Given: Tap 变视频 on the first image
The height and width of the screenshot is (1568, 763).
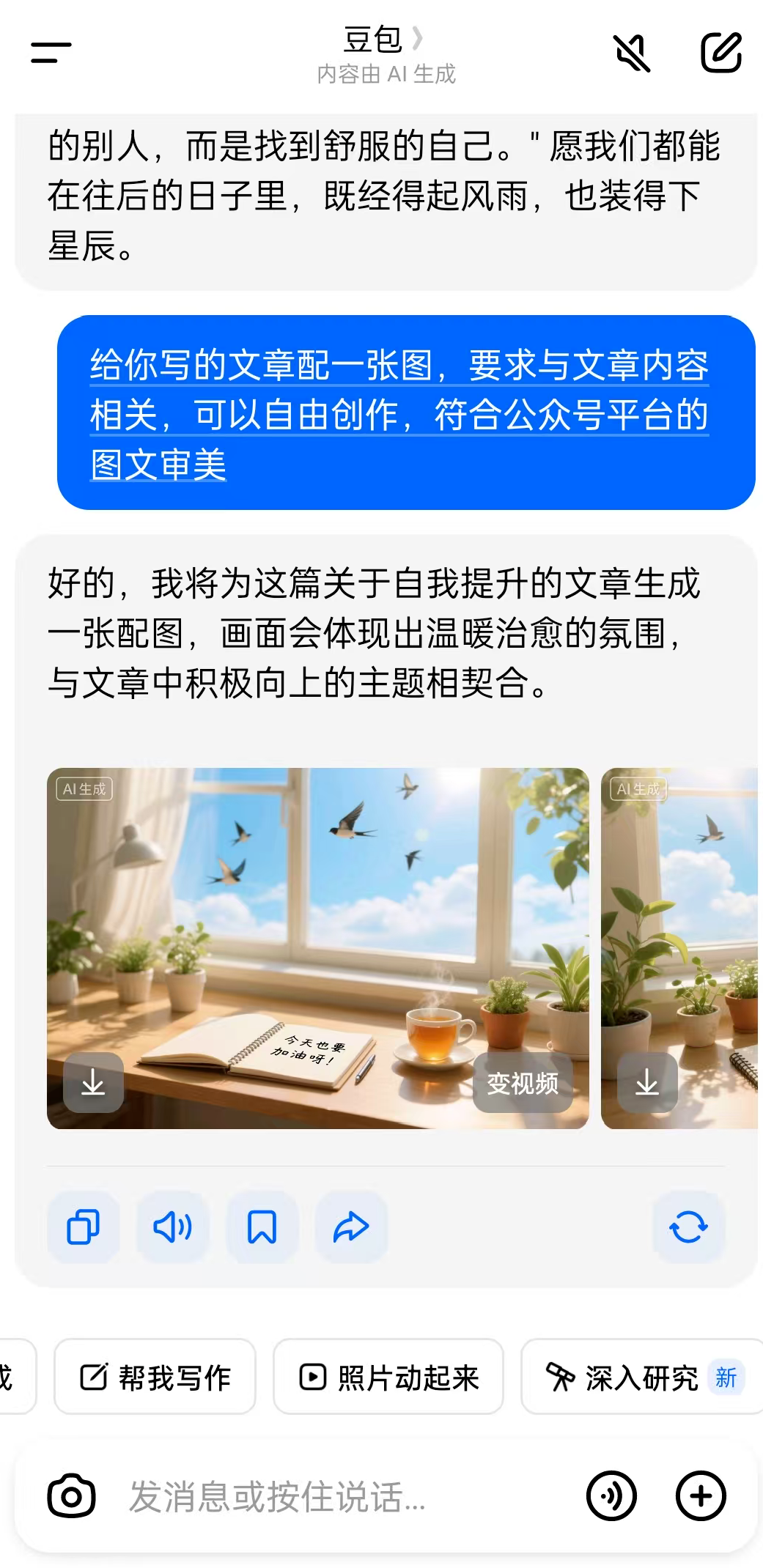Looking at the screenshot, I should [523, 1083].
